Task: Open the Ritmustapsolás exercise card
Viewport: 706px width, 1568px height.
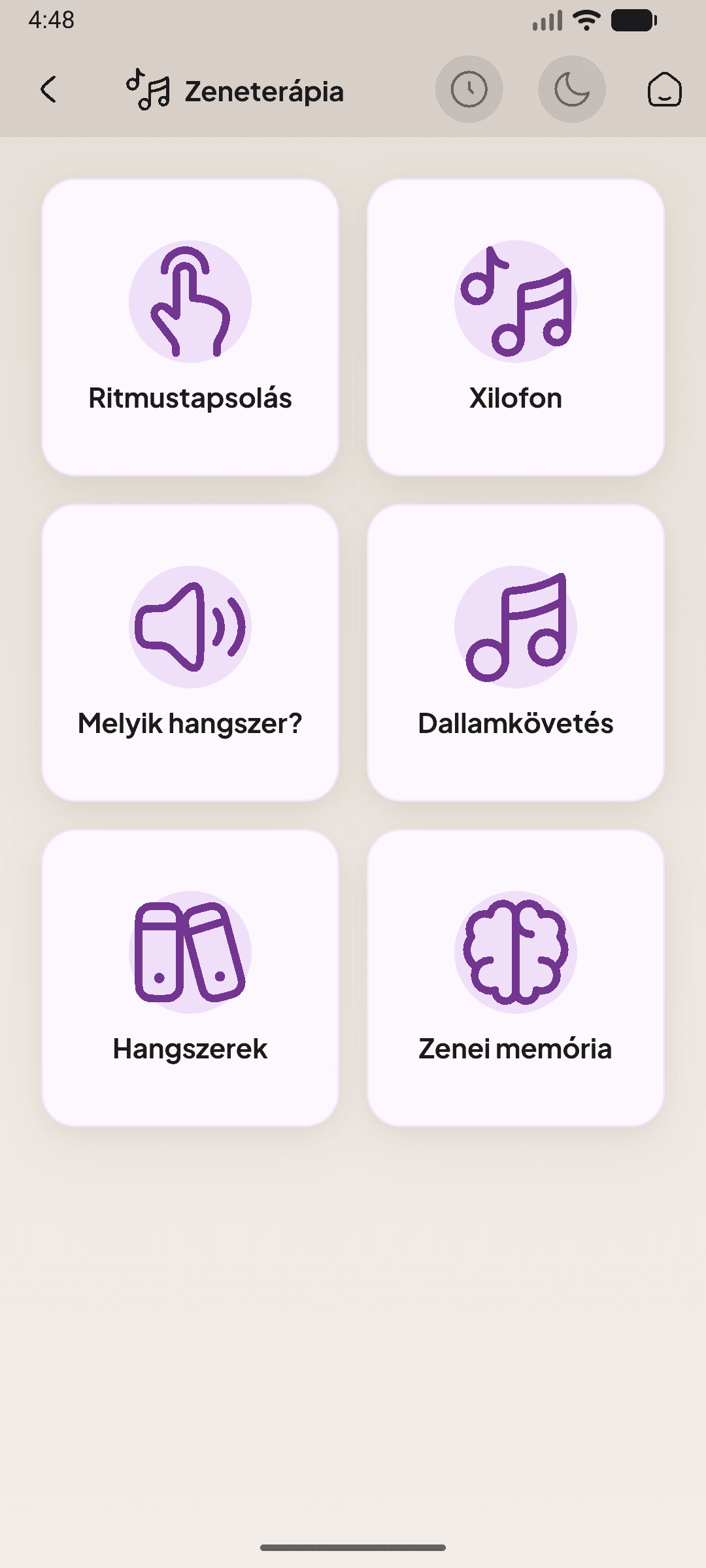Action: tap(190, 325)
